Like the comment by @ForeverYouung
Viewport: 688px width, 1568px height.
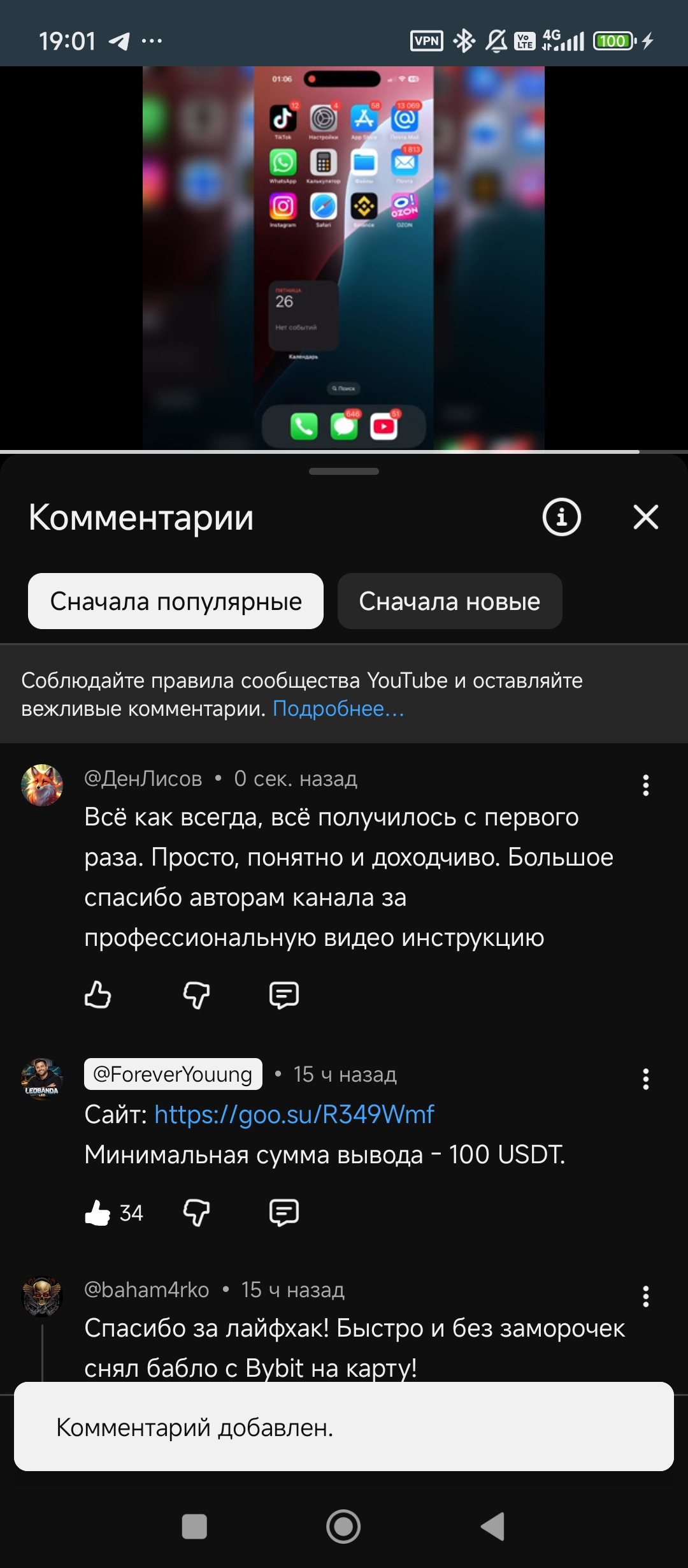click(97, 1212)
